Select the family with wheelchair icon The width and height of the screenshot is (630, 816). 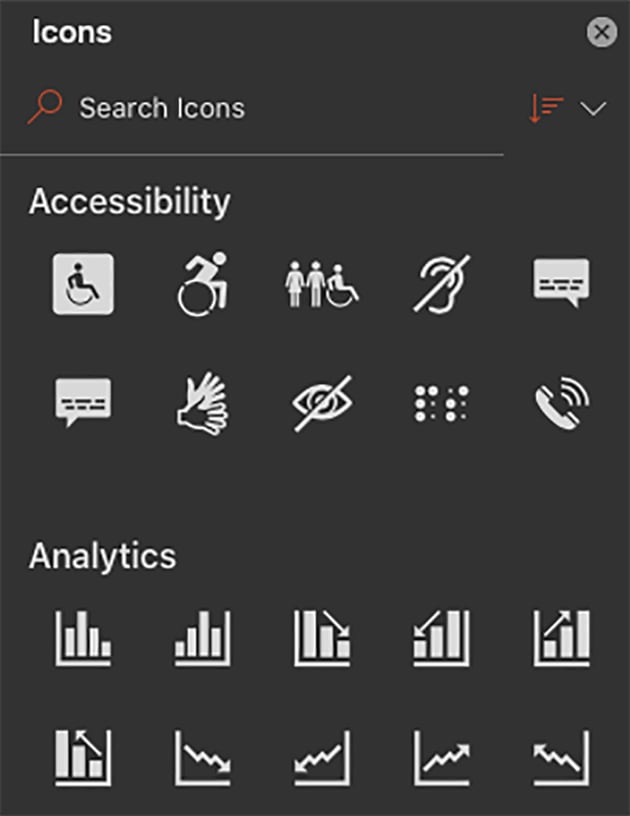(x=321, y=284)
